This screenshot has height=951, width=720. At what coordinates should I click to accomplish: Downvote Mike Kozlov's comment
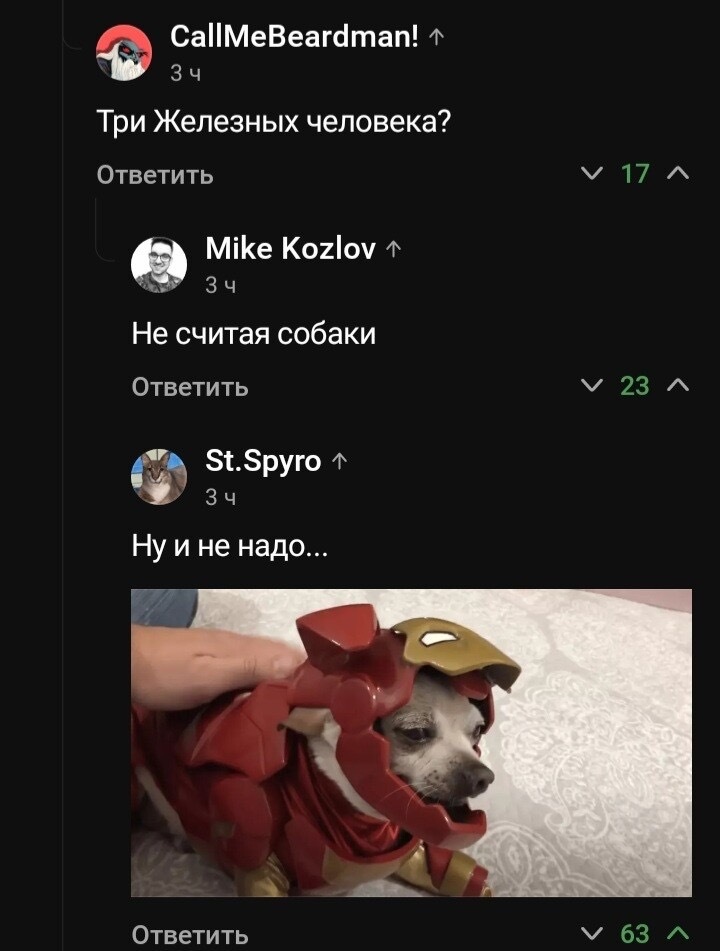click(592, 385)
